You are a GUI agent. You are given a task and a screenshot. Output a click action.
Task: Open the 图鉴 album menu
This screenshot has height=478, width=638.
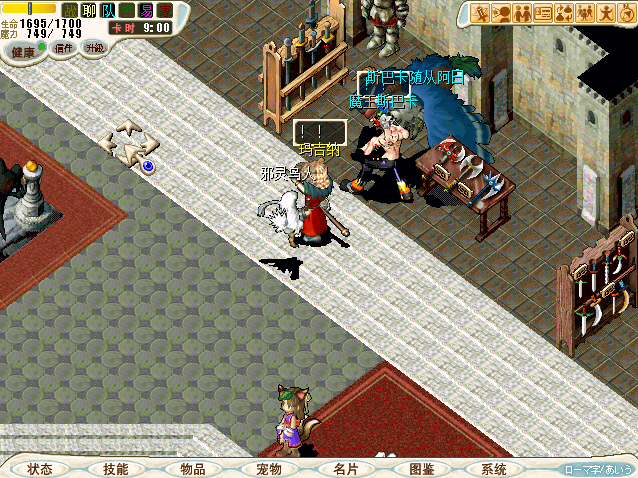(421, 468)
